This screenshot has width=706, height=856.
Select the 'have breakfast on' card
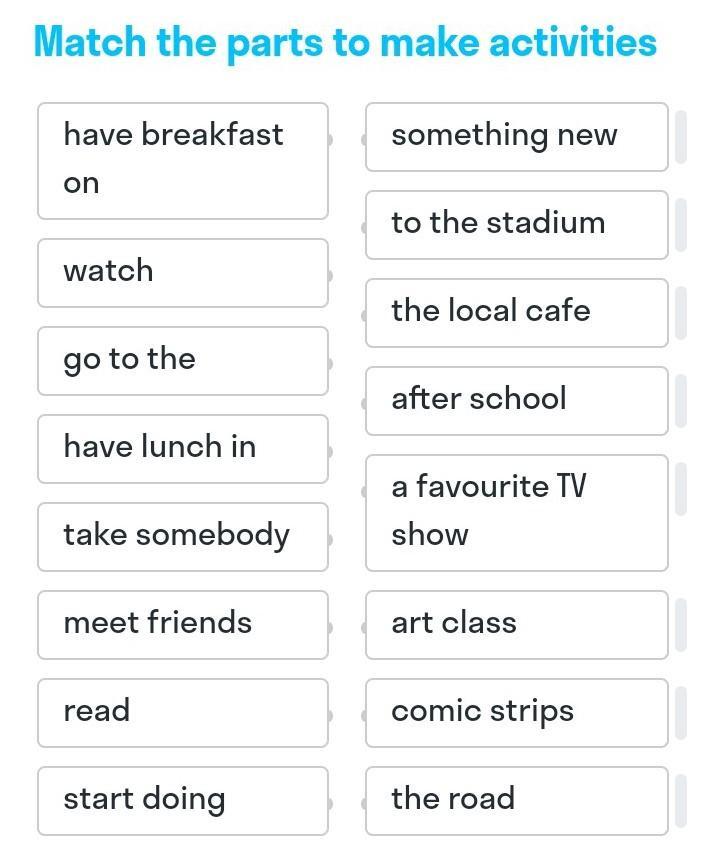point(183,160)
